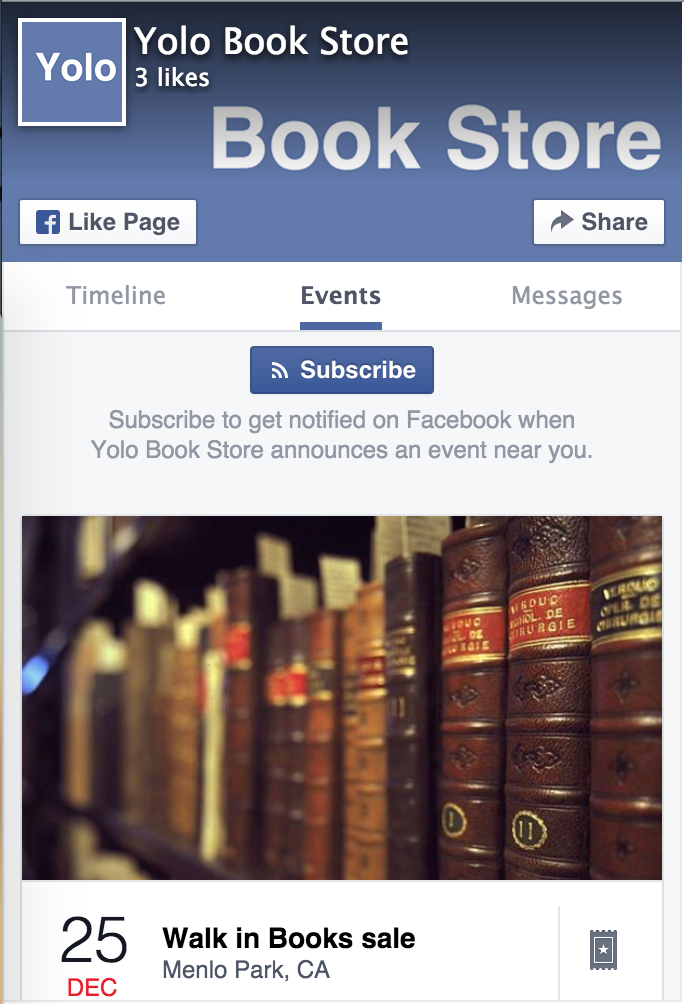This screenshot has width=684, height=1004.
Task: Open the Yolo Book Store page title
Action: pos(271,42)
